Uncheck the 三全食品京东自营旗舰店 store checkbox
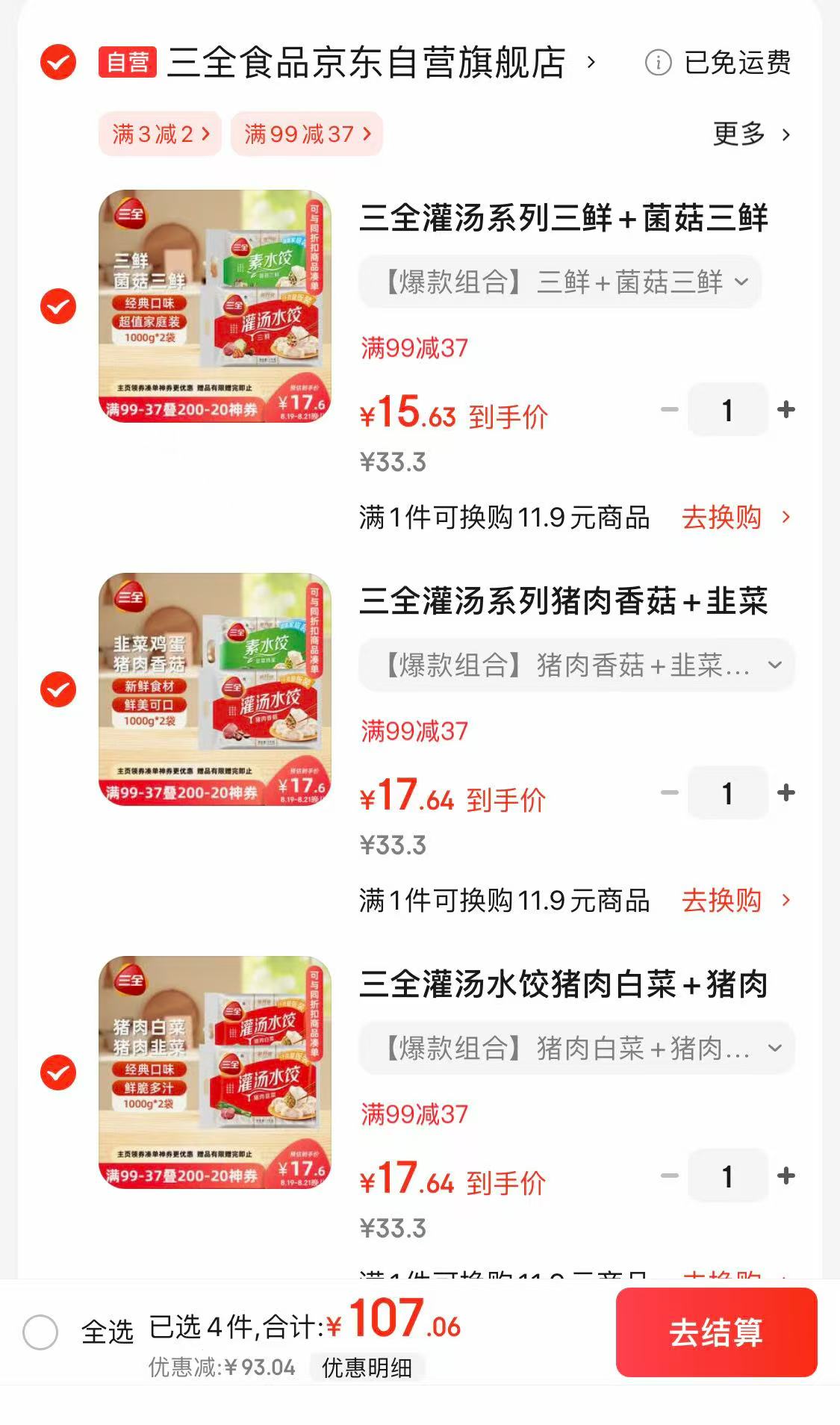Viewport: 840px width, 1425px height. 58,62
